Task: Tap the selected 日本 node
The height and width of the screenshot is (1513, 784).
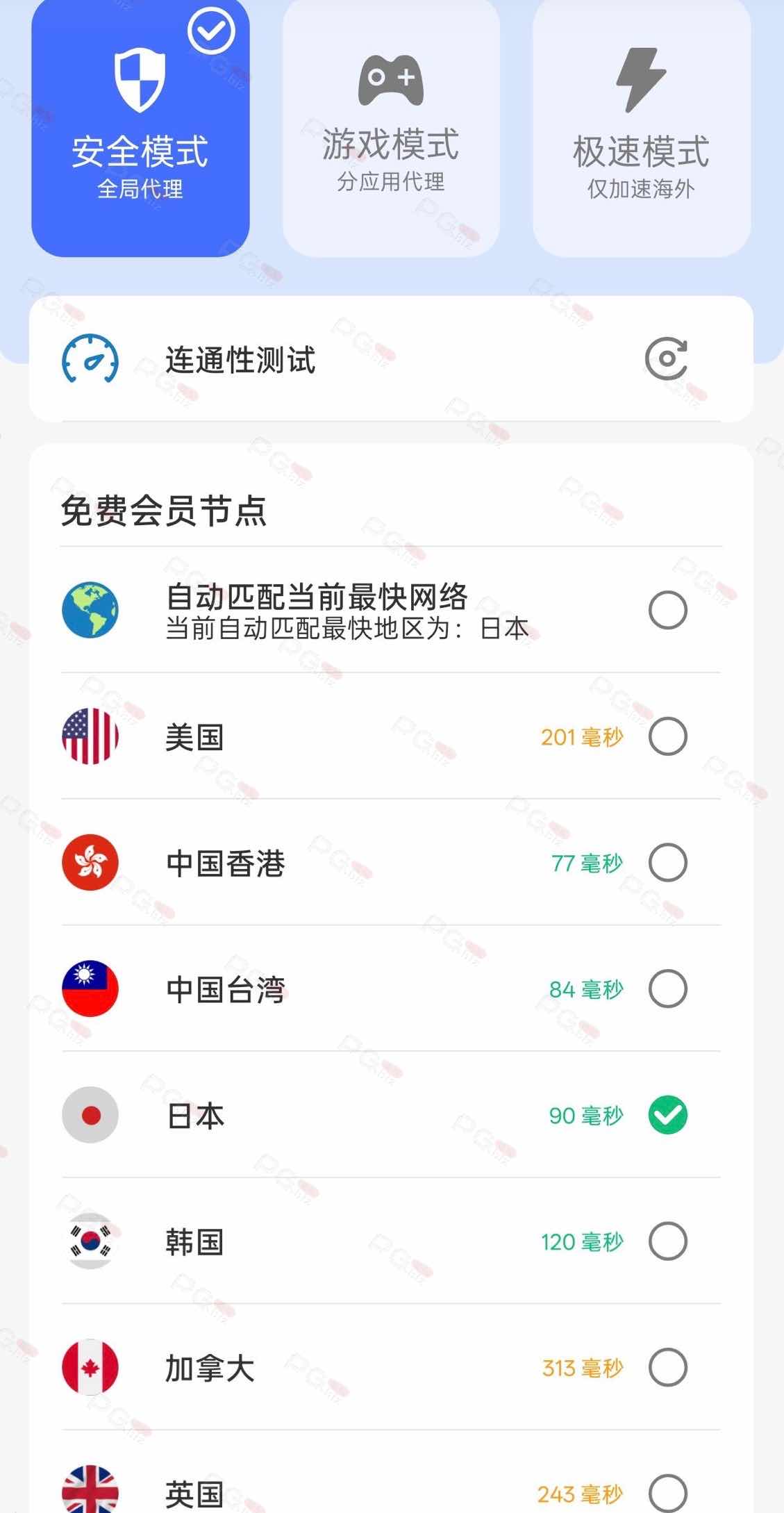Action: click(667, 1115)
